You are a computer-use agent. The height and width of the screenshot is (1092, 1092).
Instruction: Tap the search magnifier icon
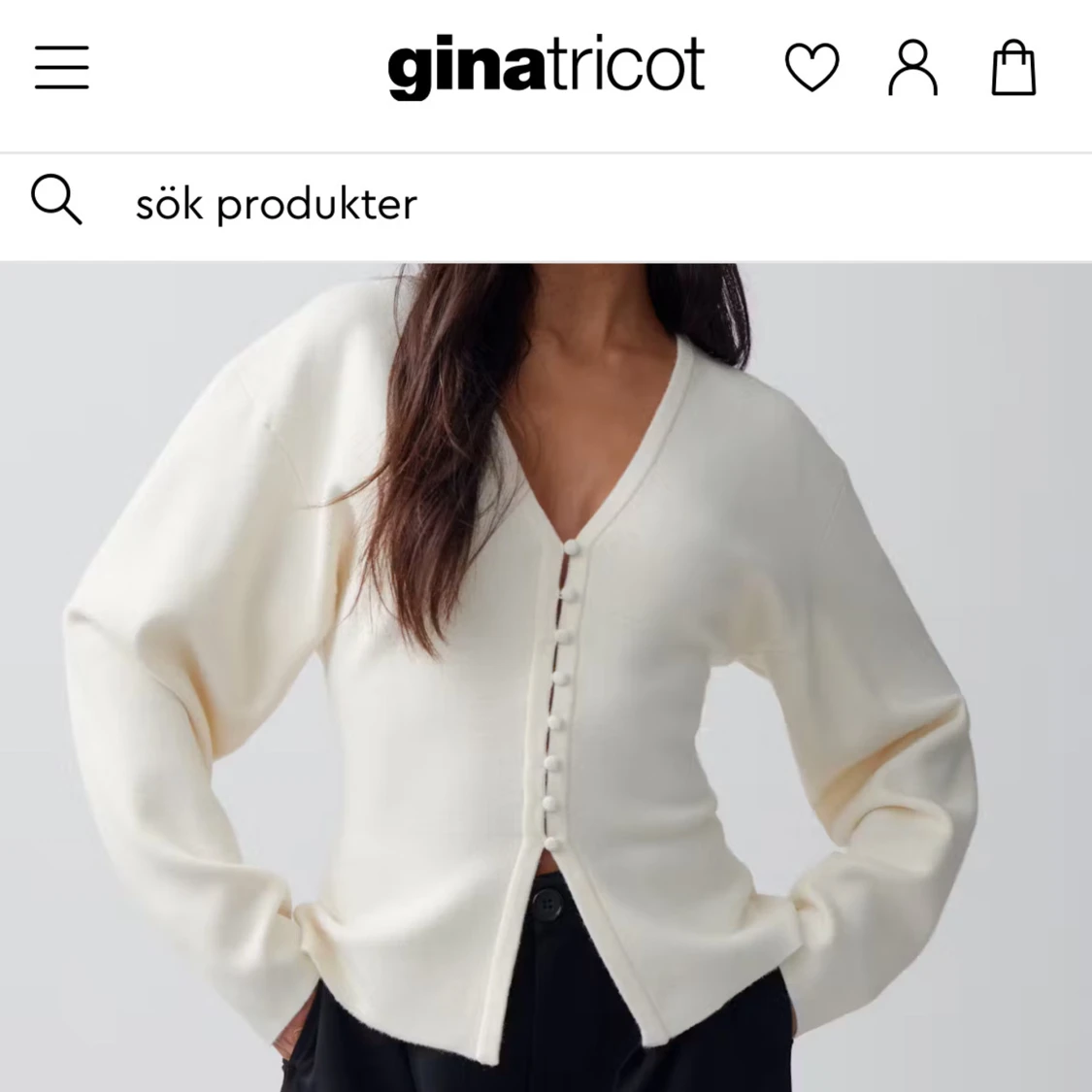click(56, 200)
